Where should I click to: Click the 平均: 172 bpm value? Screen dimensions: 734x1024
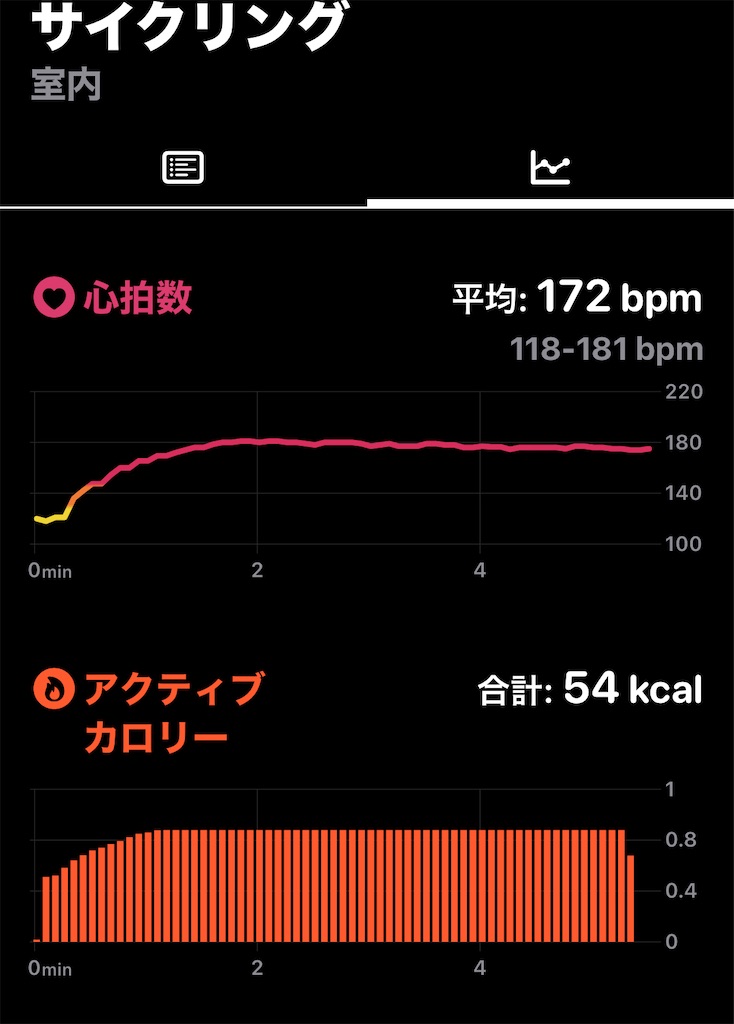[x=575, y=294]
